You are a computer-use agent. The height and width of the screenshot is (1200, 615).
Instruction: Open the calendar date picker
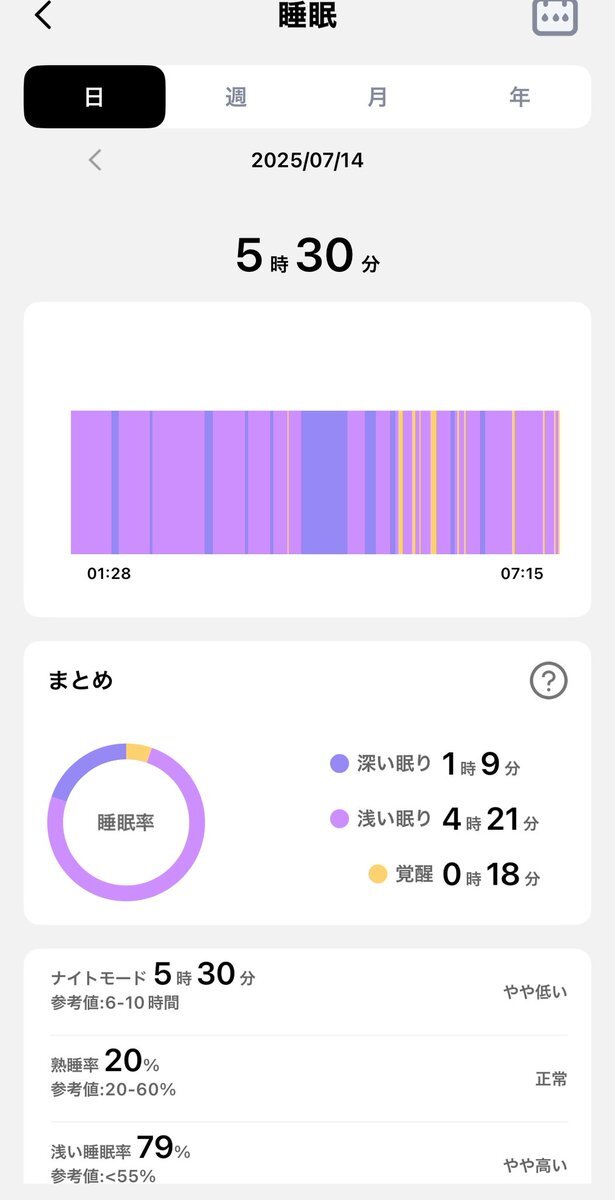pyautogui.click(x=554, y=17)
